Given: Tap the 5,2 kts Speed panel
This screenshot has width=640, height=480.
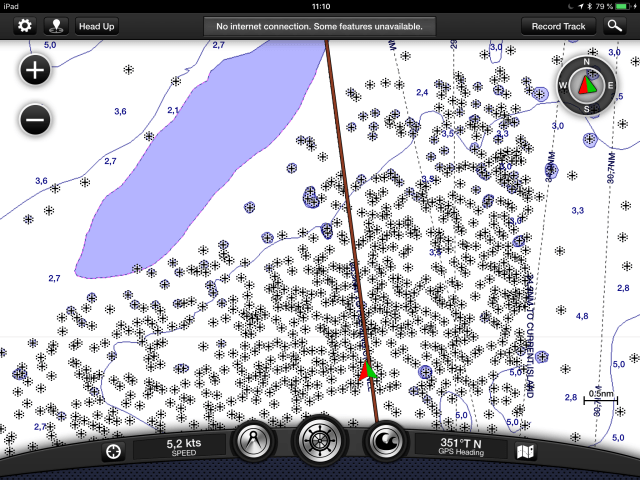Looking at the screenshot, I should [183, 446].
